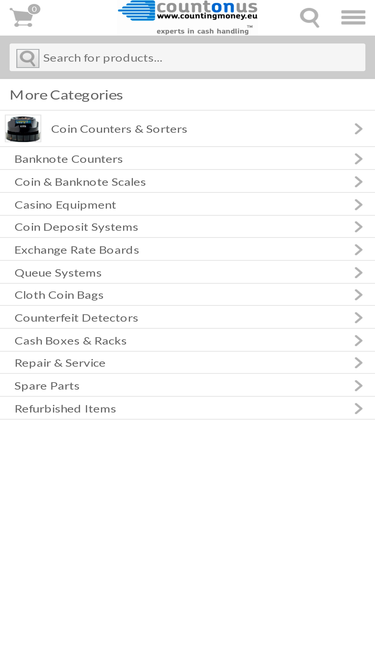This screenshot has height=667, width=375.
Task: Browse Spare Parts
Action: point(188,386)
